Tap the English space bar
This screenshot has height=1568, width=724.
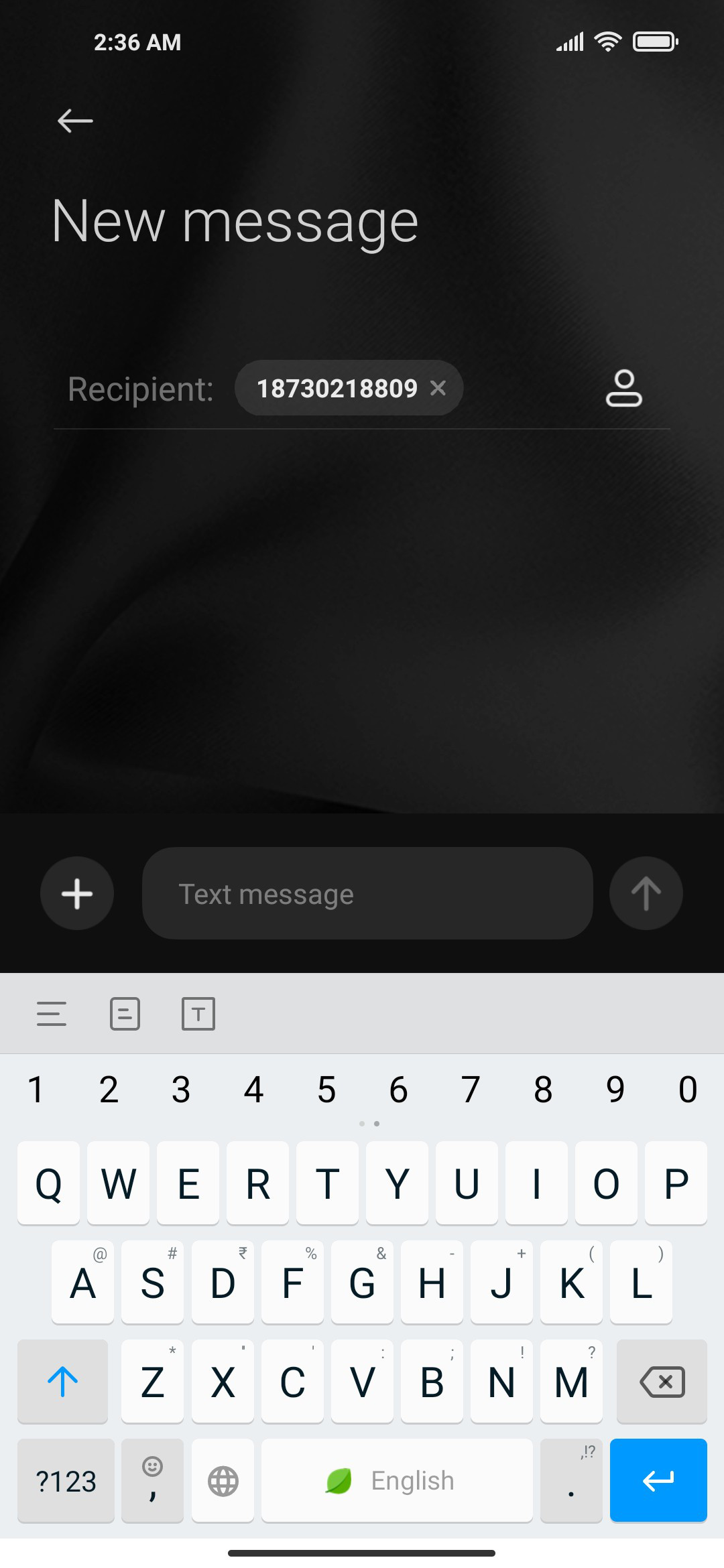397,1480
